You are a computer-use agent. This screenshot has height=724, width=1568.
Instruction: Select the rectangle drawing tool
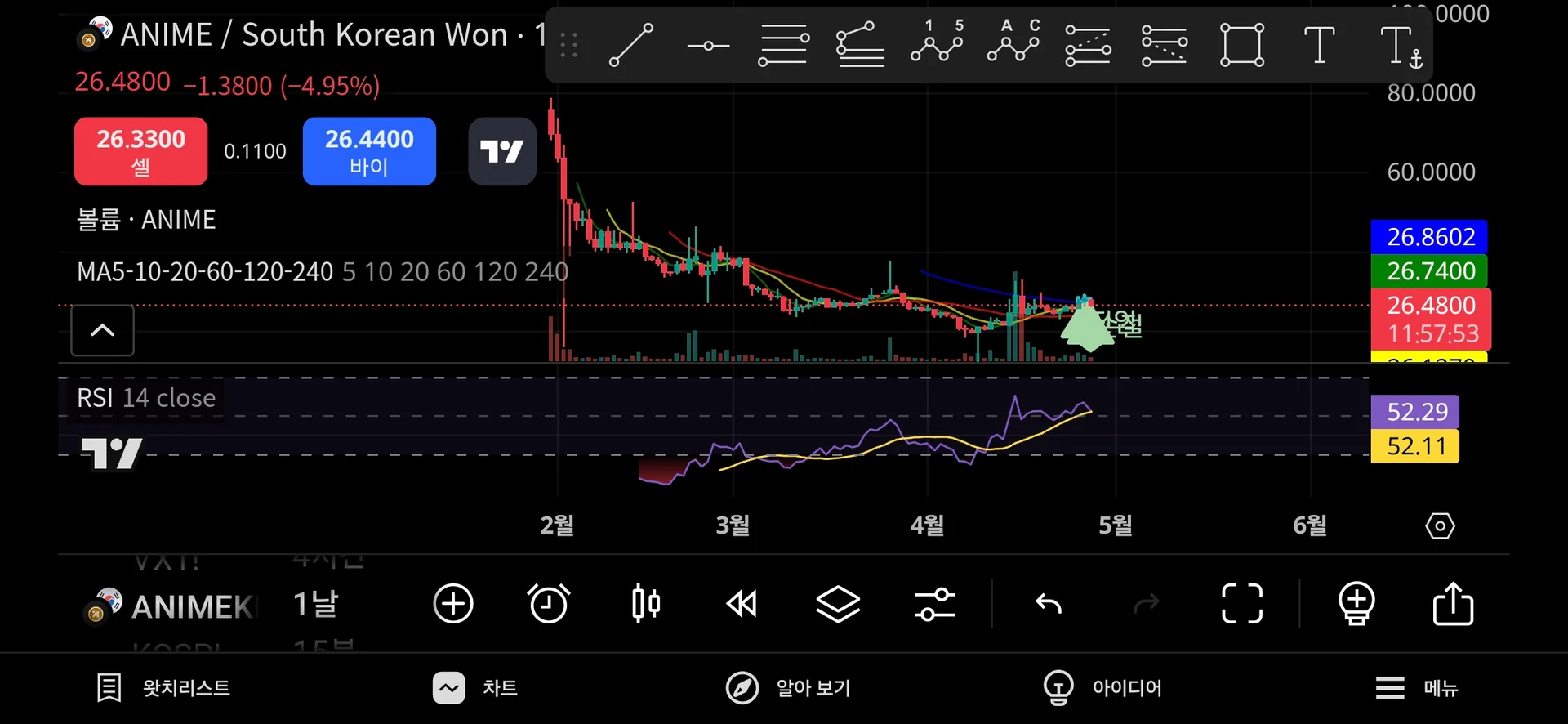pyautogui.click(x=1241, y=44)
